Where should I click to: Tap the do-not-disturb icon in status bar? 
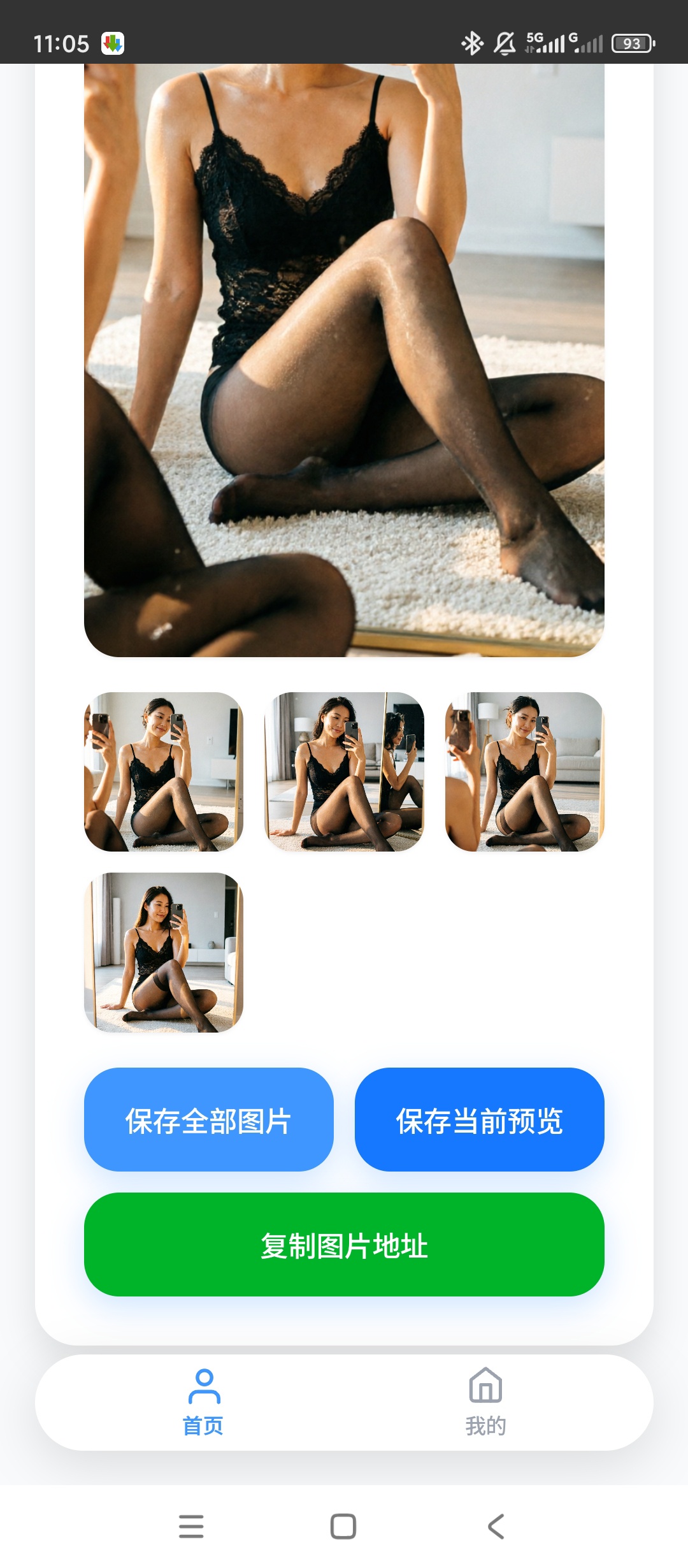504,42
